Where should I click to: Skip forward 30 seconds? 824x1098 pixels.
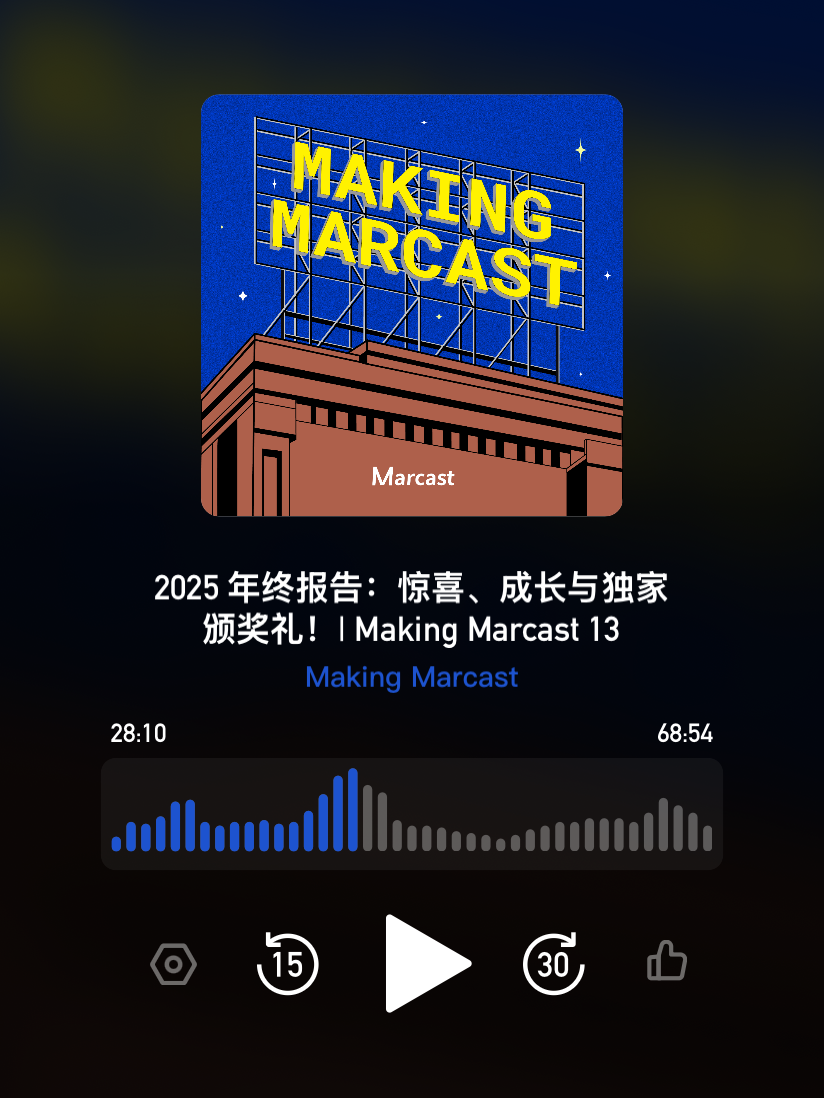click(553, 964)
